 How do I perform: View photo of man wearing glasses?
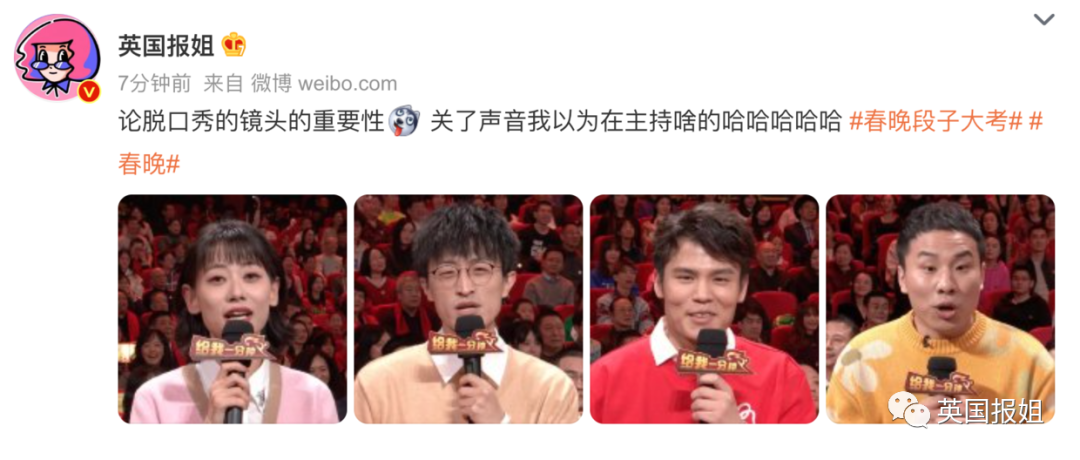[x=468, y=308]
